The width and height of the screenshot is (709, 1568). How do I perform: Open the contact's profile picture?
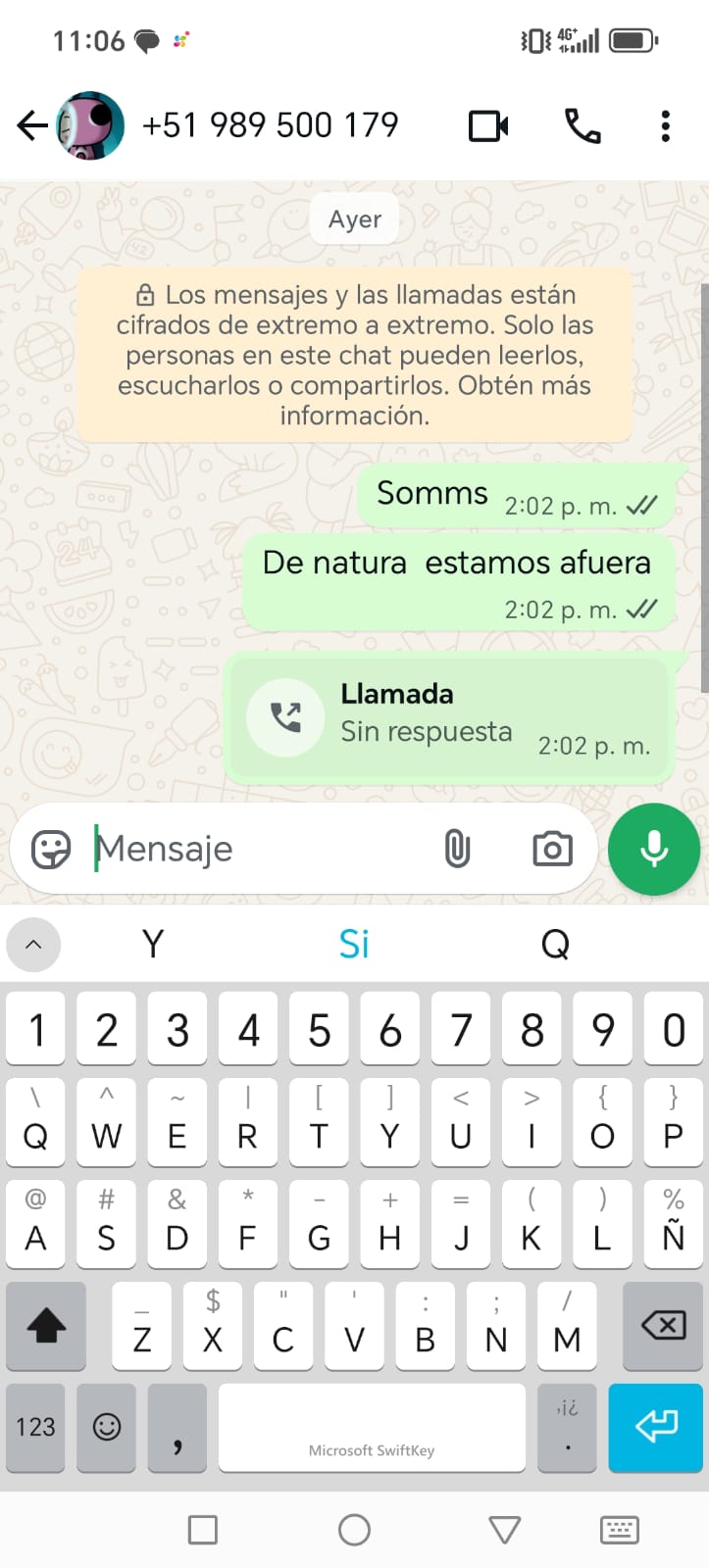90,125
